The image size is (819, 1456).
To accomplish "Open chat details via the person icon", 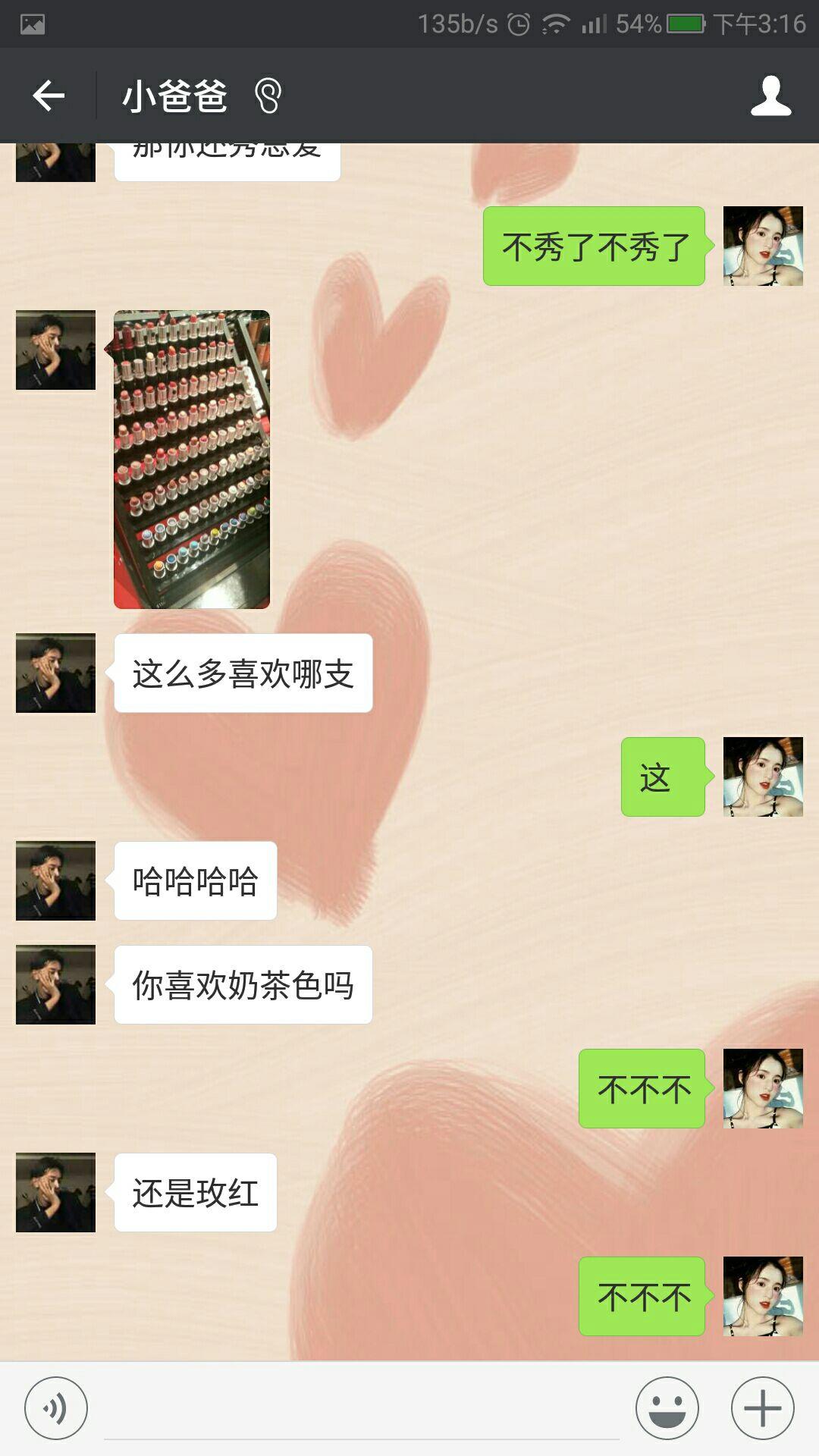I will tap(770, 96).
